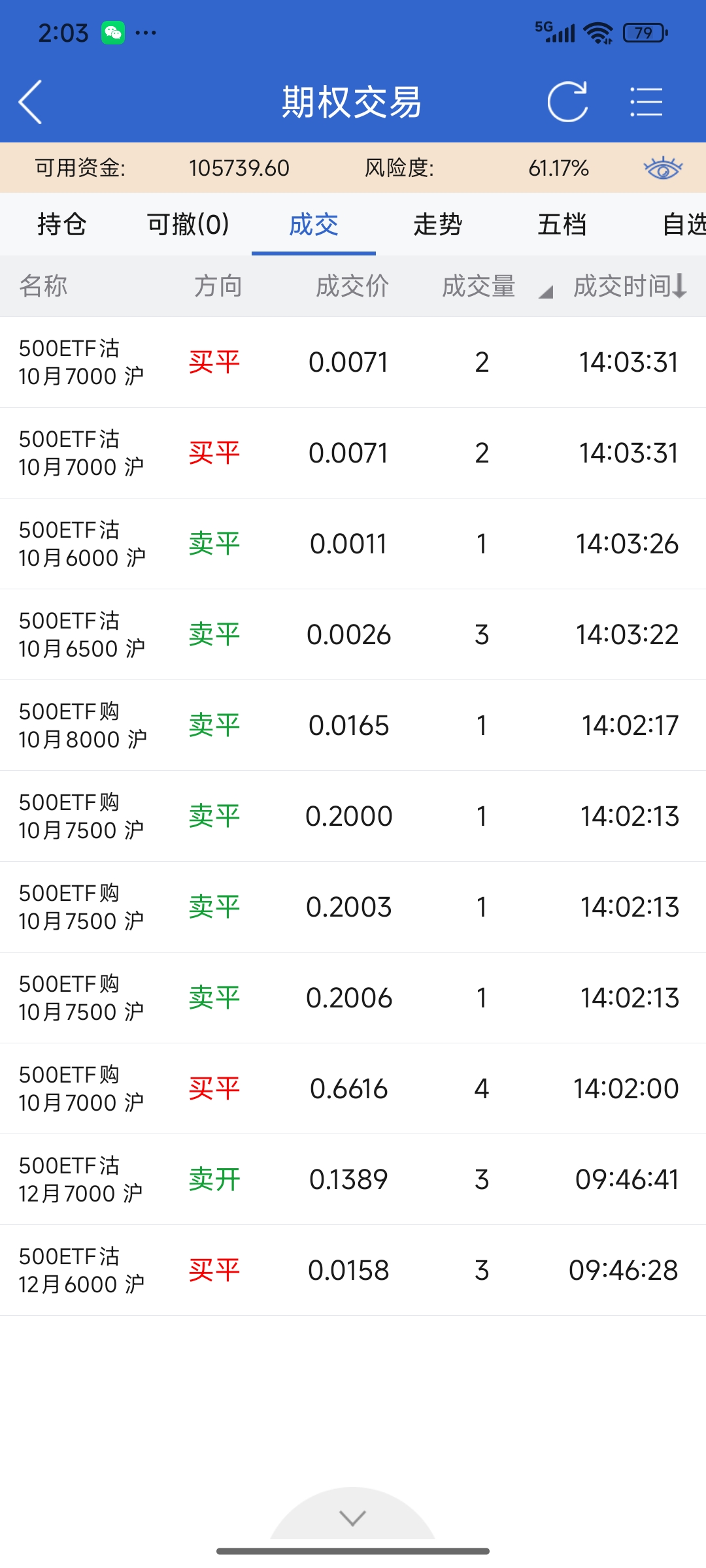Open the 500ETF购 10月8000 trade at 14:02:17

point(353,725)
